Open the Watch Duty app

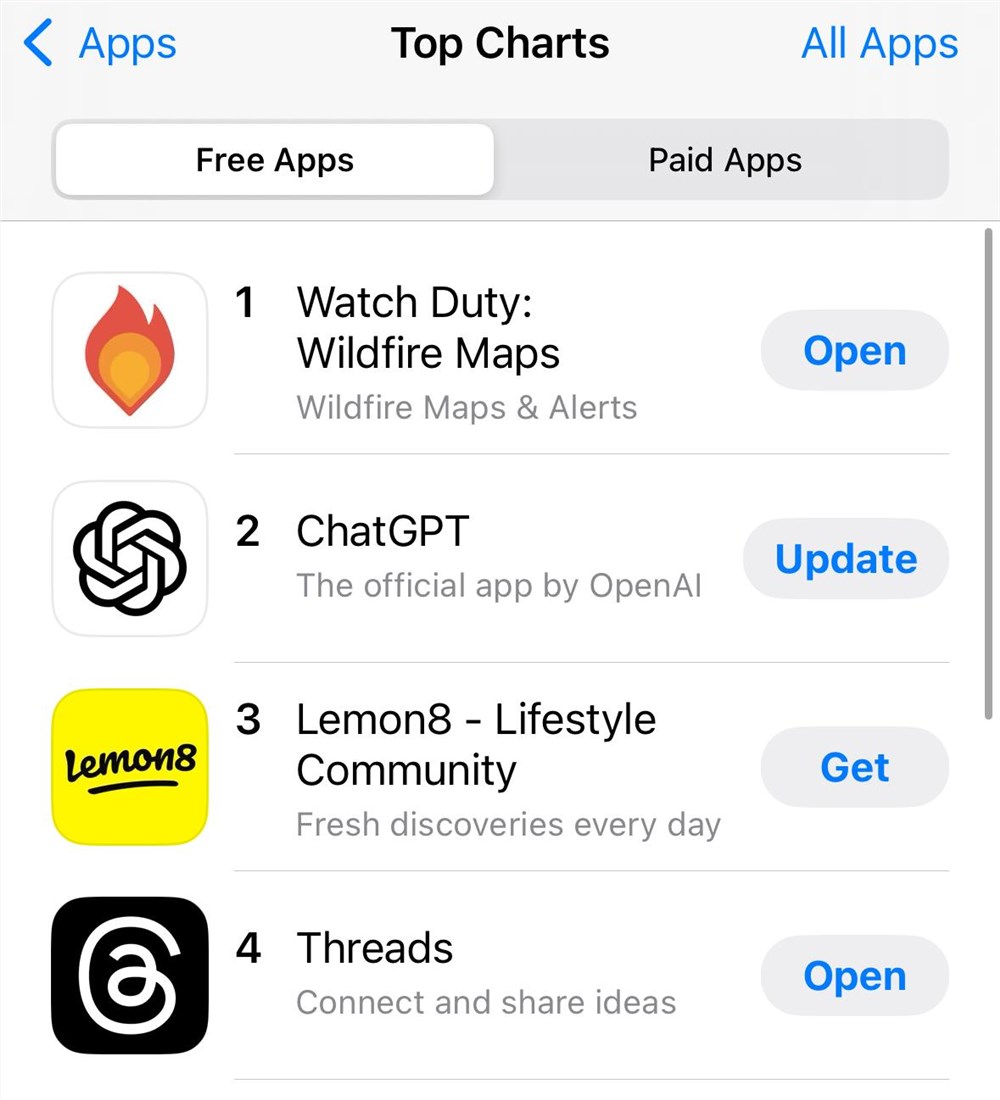[x=854, y=351]
